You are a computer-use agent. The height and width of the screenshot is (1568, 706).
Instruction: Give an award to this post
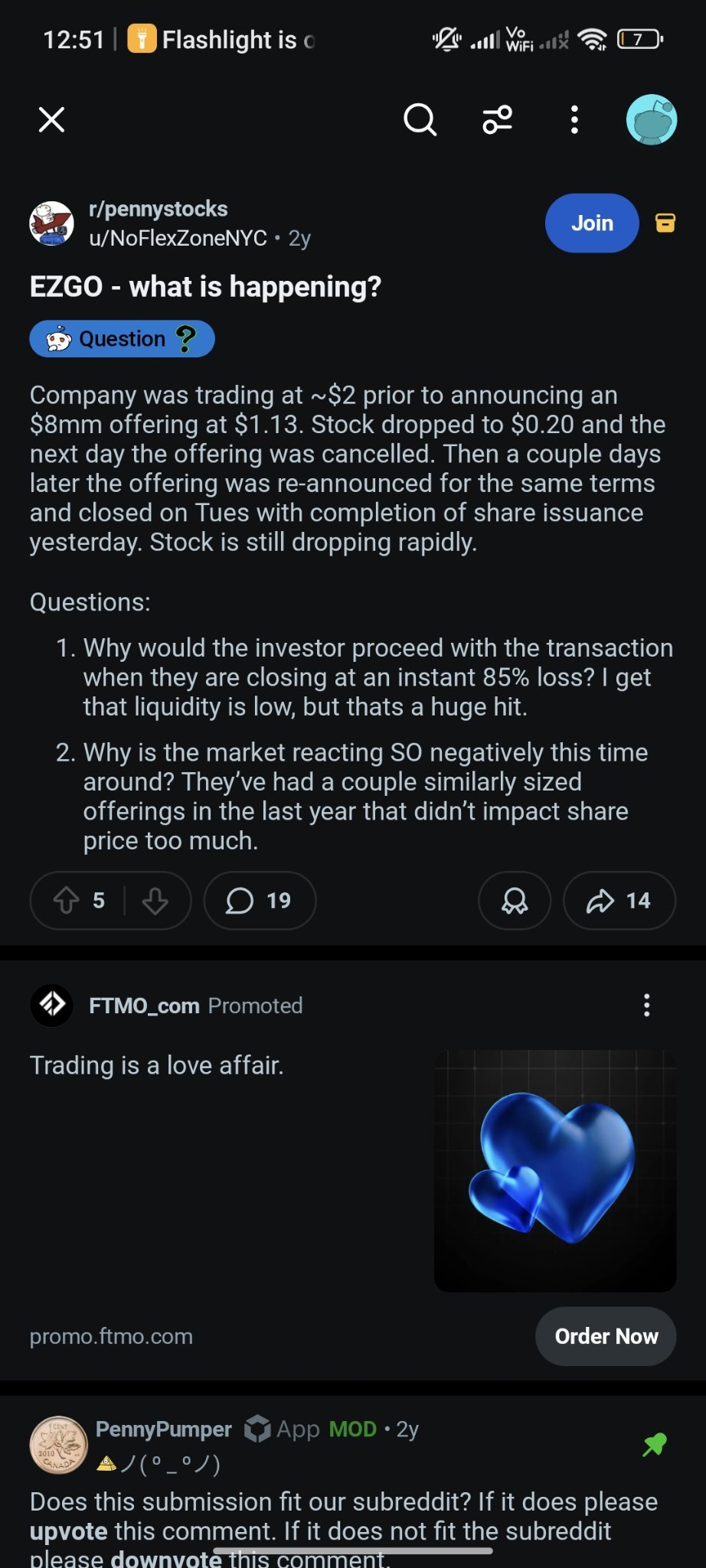515,900
